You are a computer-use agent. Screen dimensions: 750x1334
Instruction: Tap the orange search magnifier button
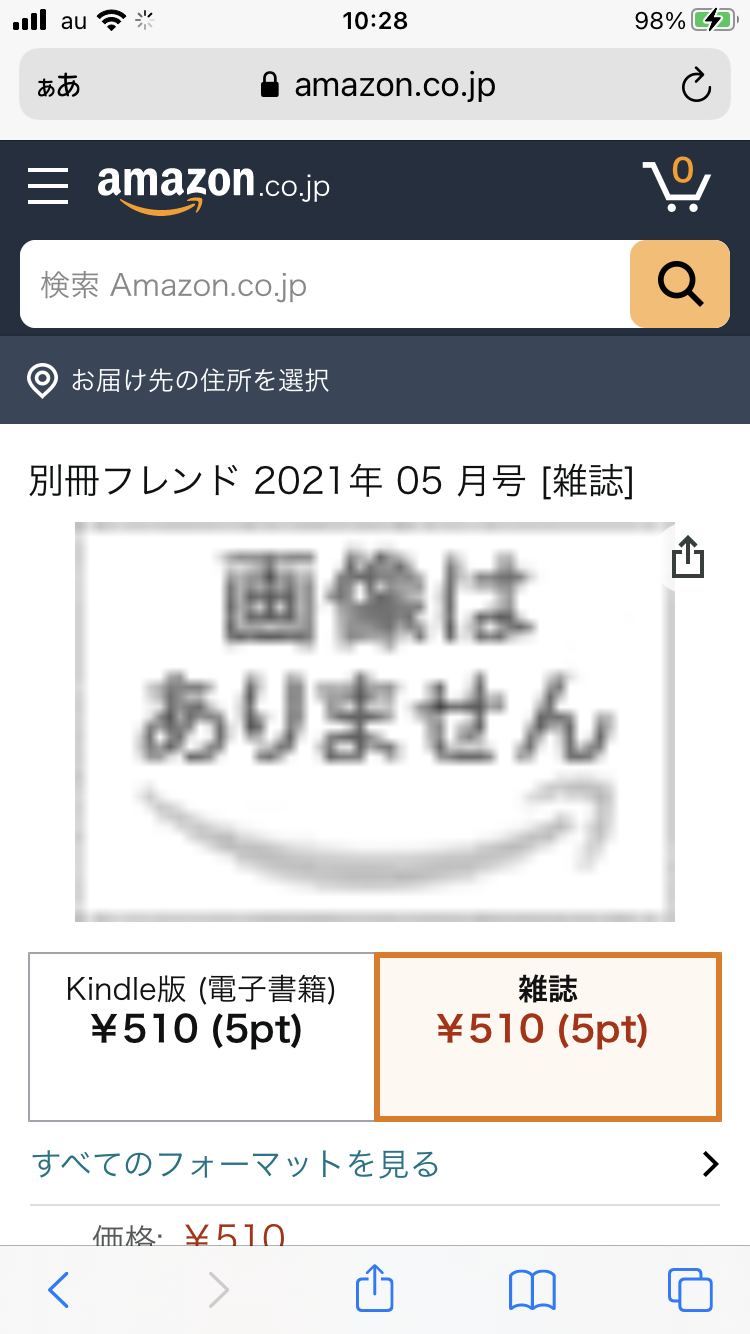point(680,285)
